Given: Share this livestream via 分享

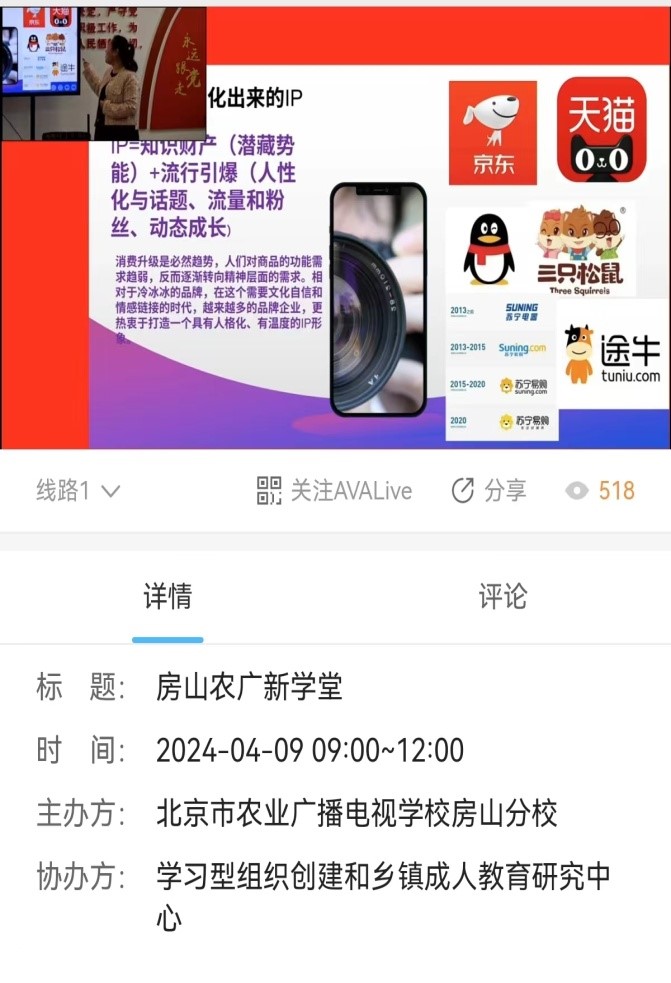Looking at the screenshot, I should coord(489,490).
